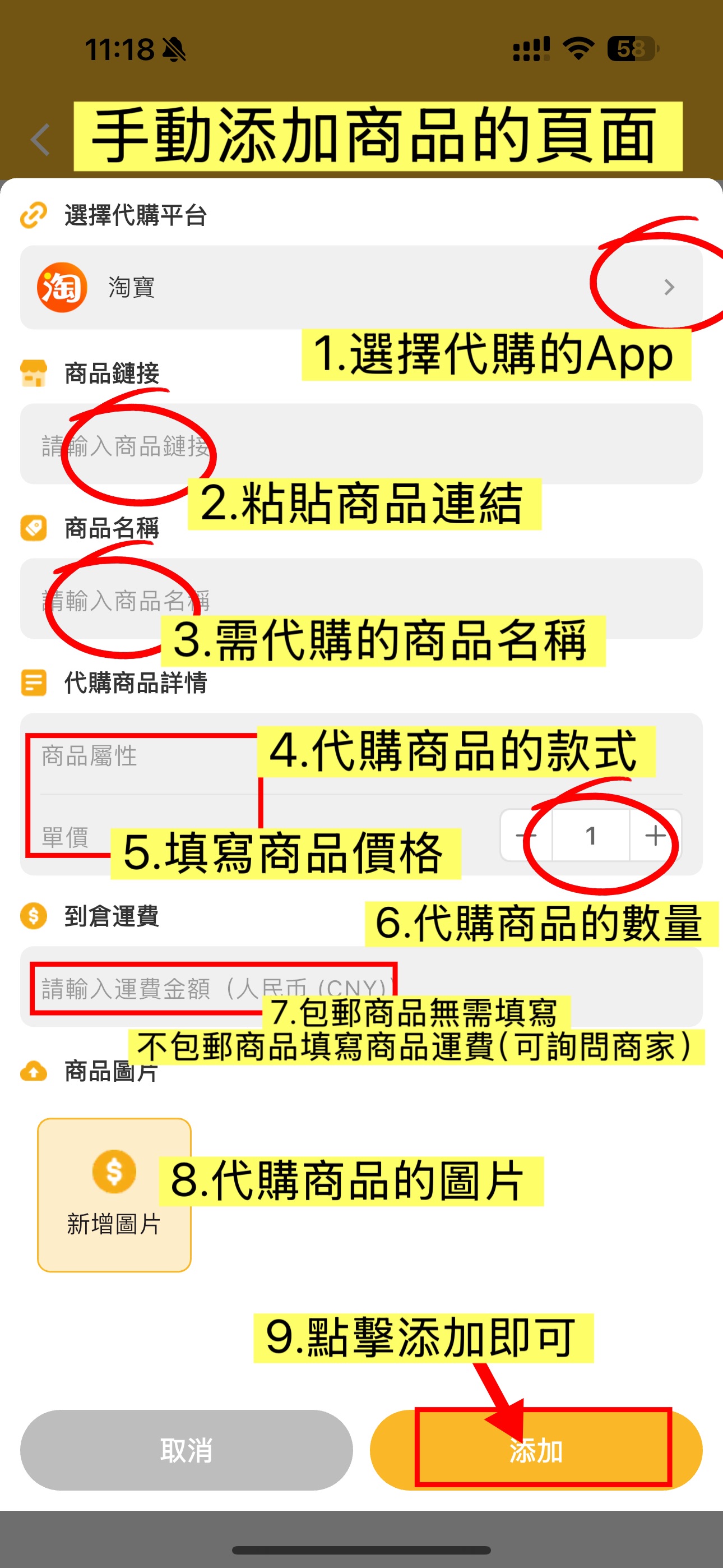723x1568 pixels.
Task: Open platform selection via the right chevron
Action: coord(669,288)
